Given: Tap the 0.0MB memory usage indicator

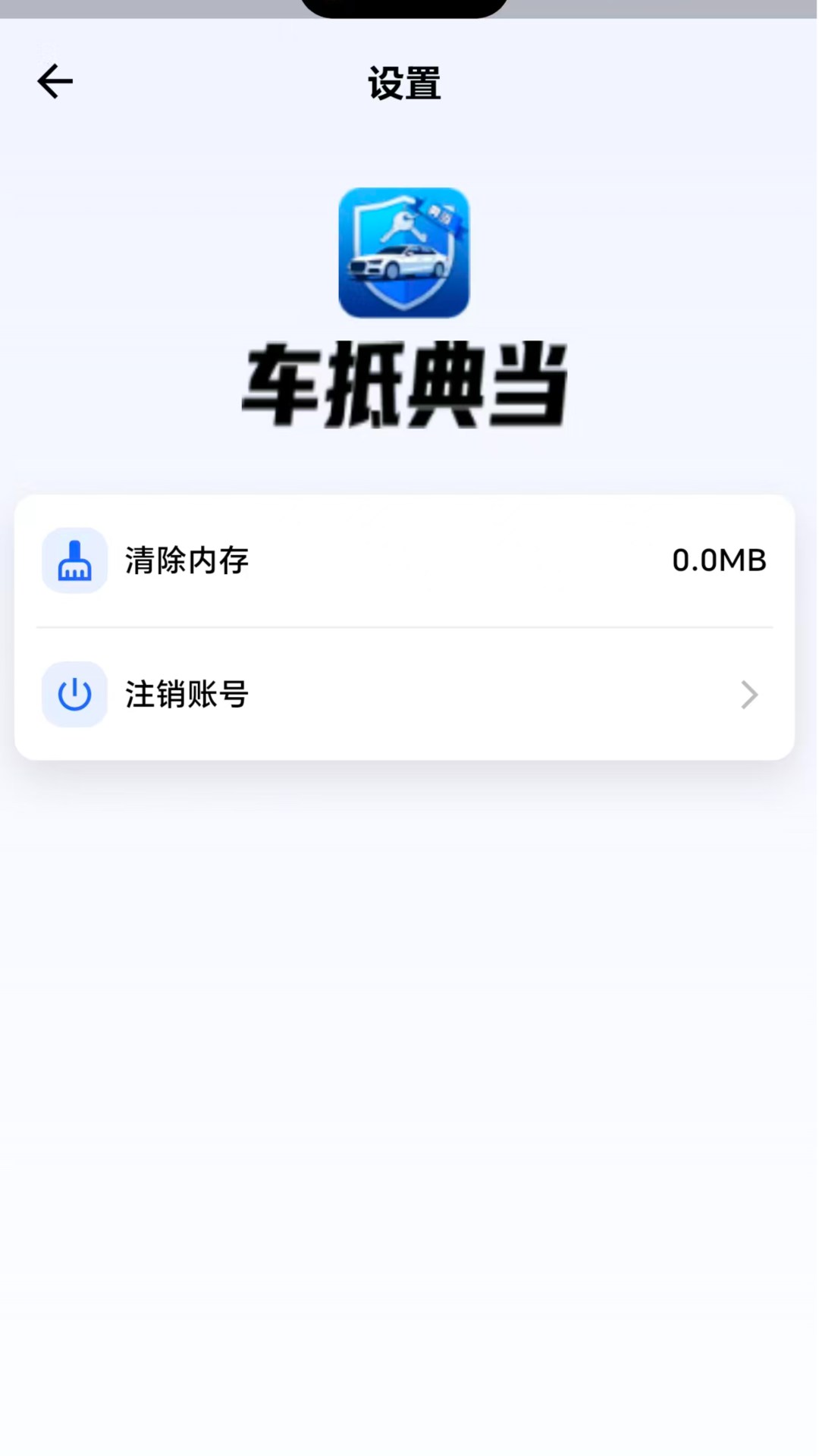Looking at the screenshot, I should (719, 560).
